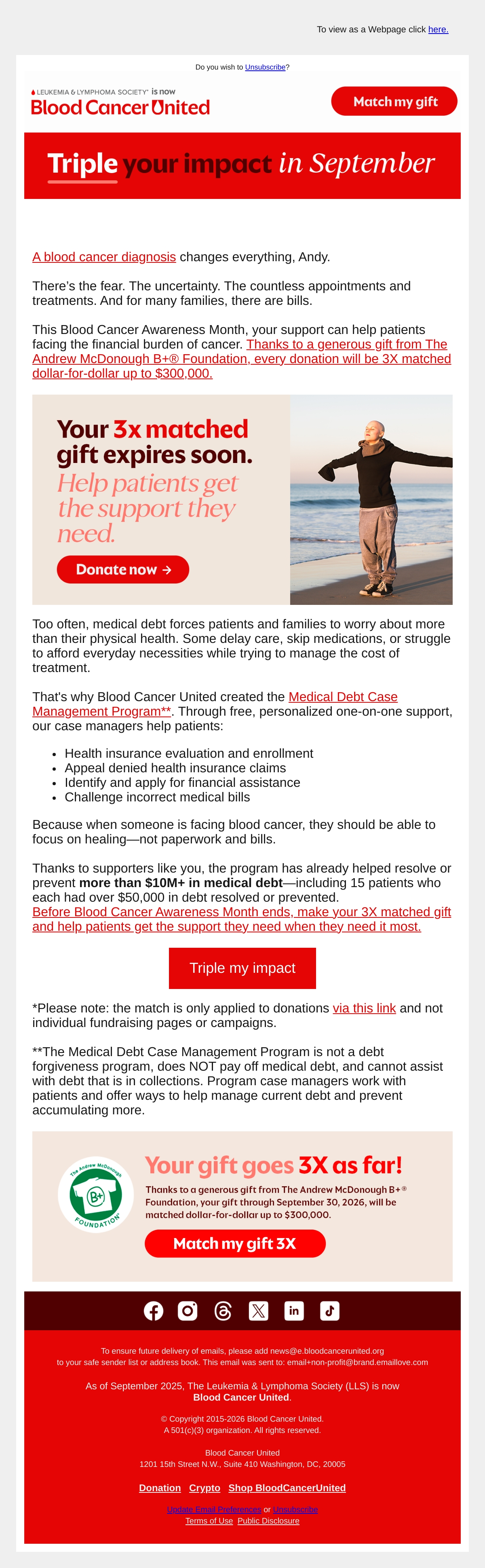This screenshot has width=485, height=1568.
Task: Follow the 'via this link' link
Action: coord(364,1008)
